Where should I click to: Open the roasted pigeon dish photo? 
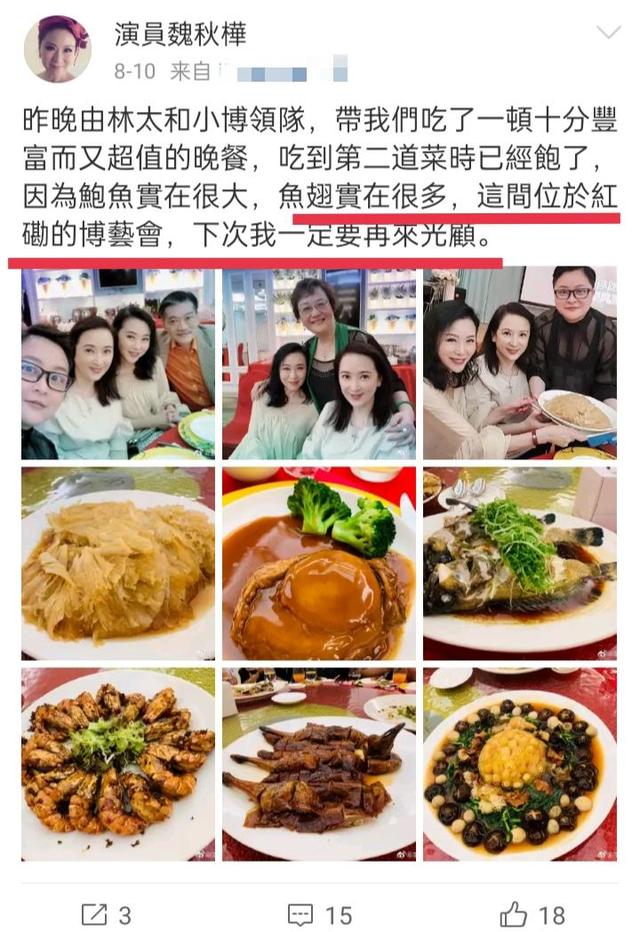click(x=318, y=764)
